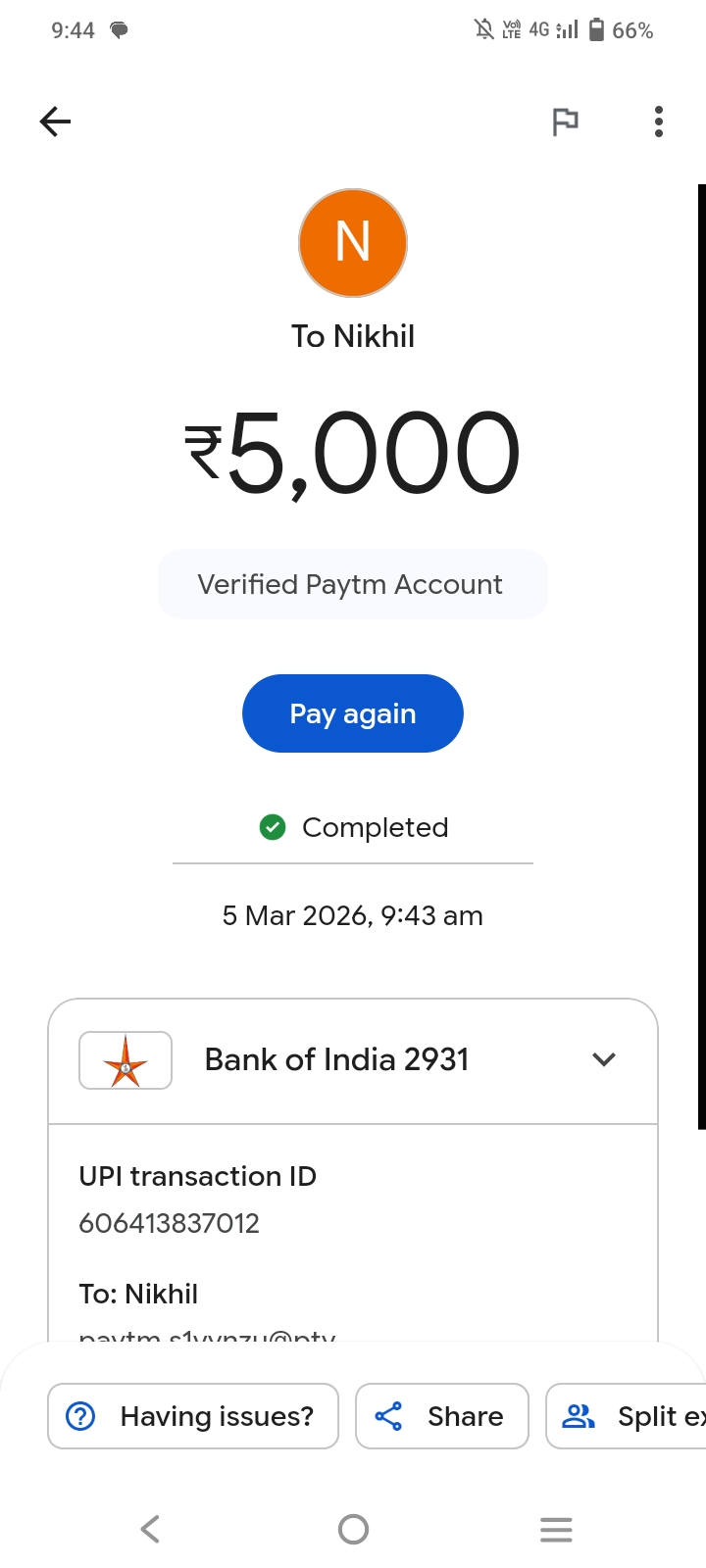Expand the Bank of India 2931 details
The height and width of the screenshot is (1568, 706).
point(604,1059)
